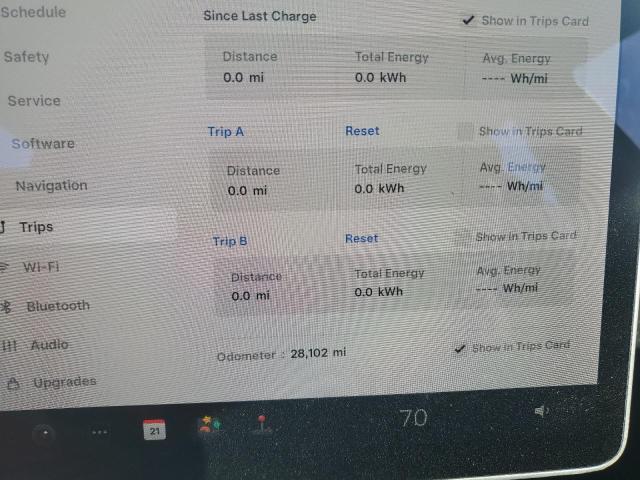Open the calendar app in the bottom bar
This screenshot has height=480, width=640.
[155, 430]
